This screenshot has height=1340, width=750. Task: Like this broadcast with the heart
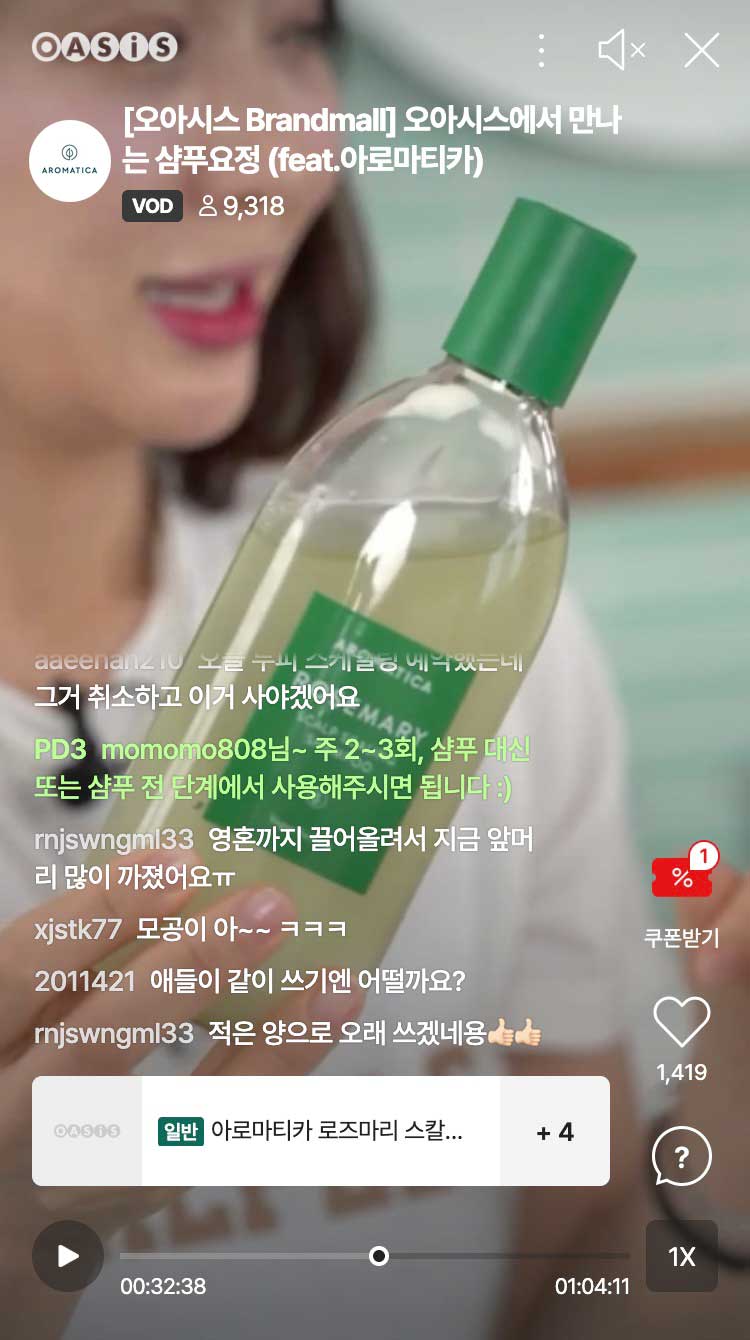pos(682,1022)
